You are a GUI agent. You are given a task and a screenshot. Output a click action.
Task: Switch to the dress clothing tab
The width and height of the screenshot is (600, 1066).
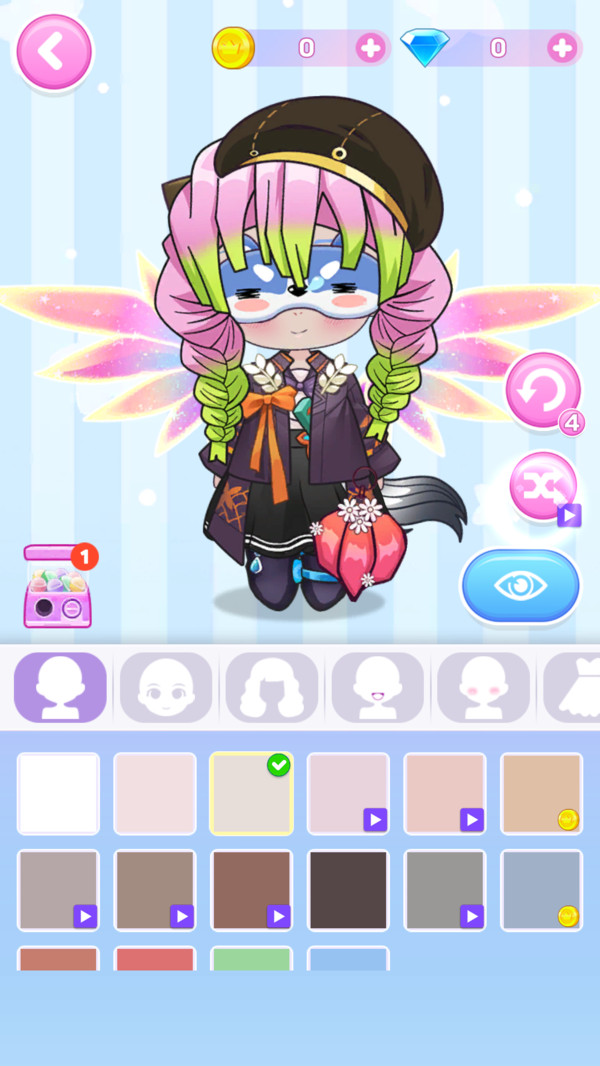(x=572, y=687)
